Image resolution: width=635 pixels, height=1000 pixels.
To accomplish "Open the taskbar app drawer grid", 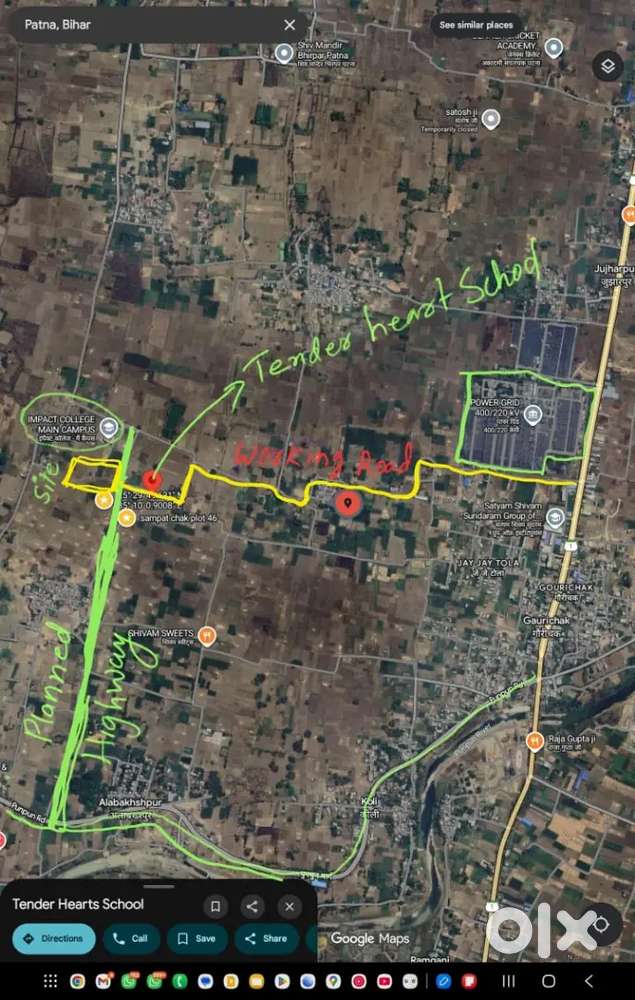I will (50, 981).
